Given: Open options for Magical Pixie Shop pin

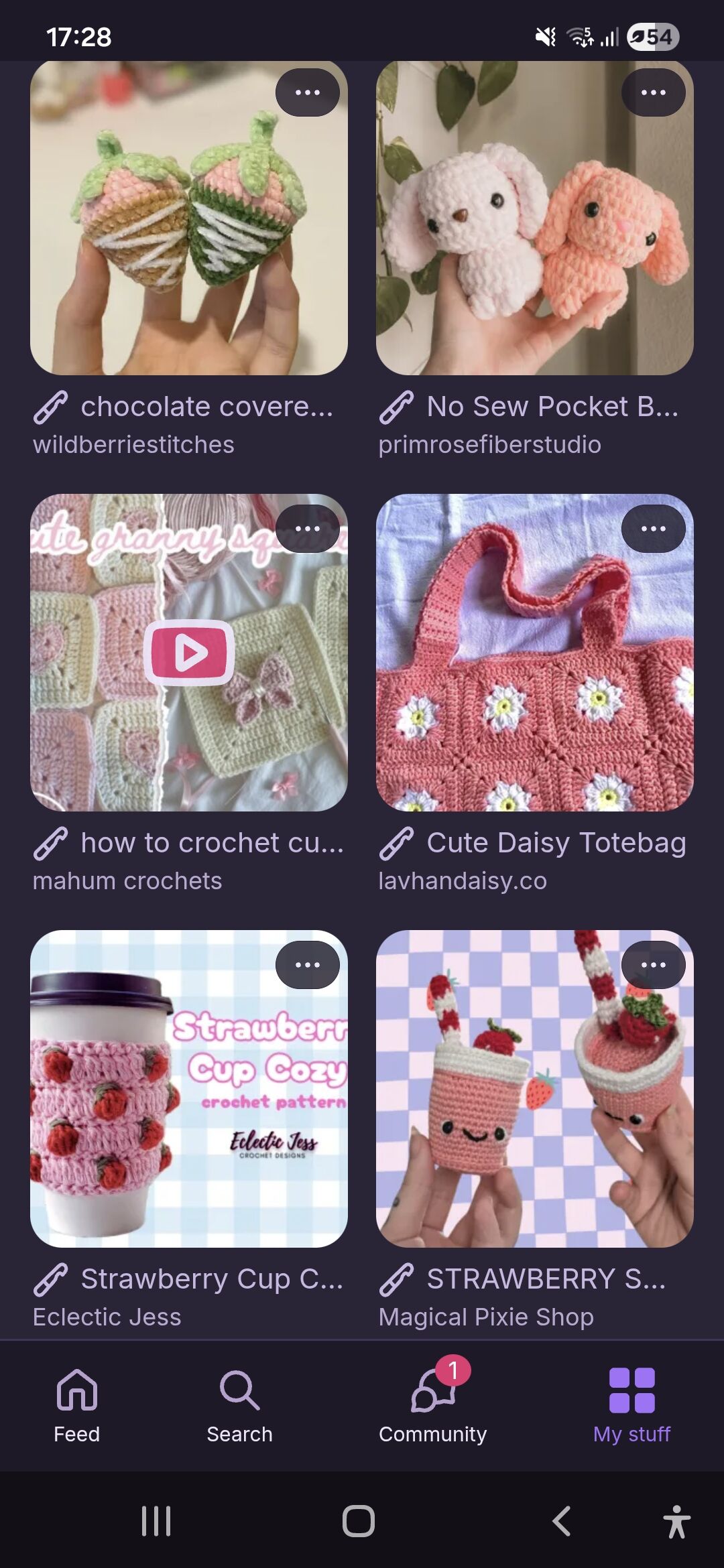Looking at the screenshot, I should tap(653, 965).
